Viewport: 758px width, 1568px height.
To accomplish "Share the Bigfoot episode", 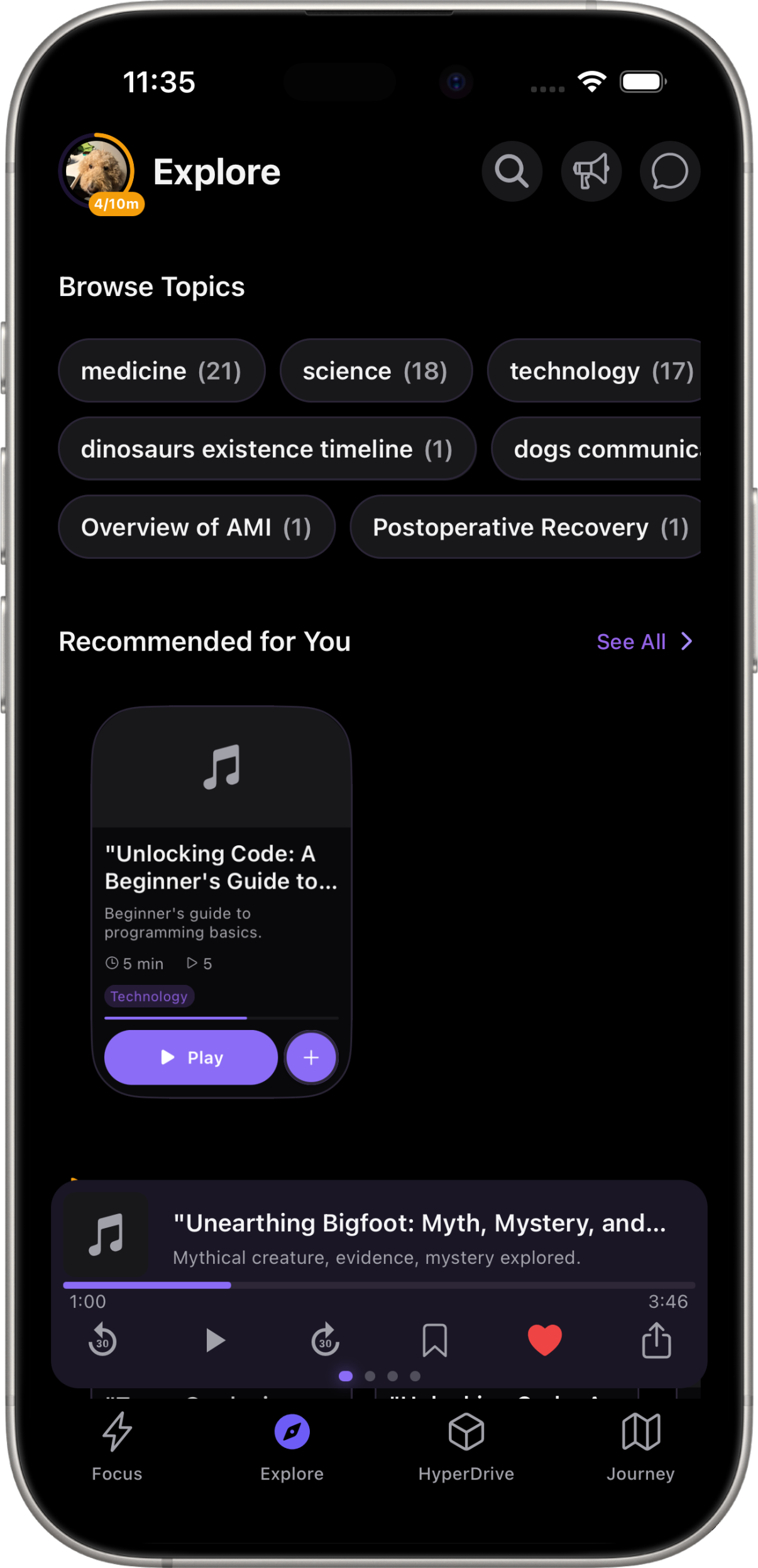I will [x=656, y=1340].
